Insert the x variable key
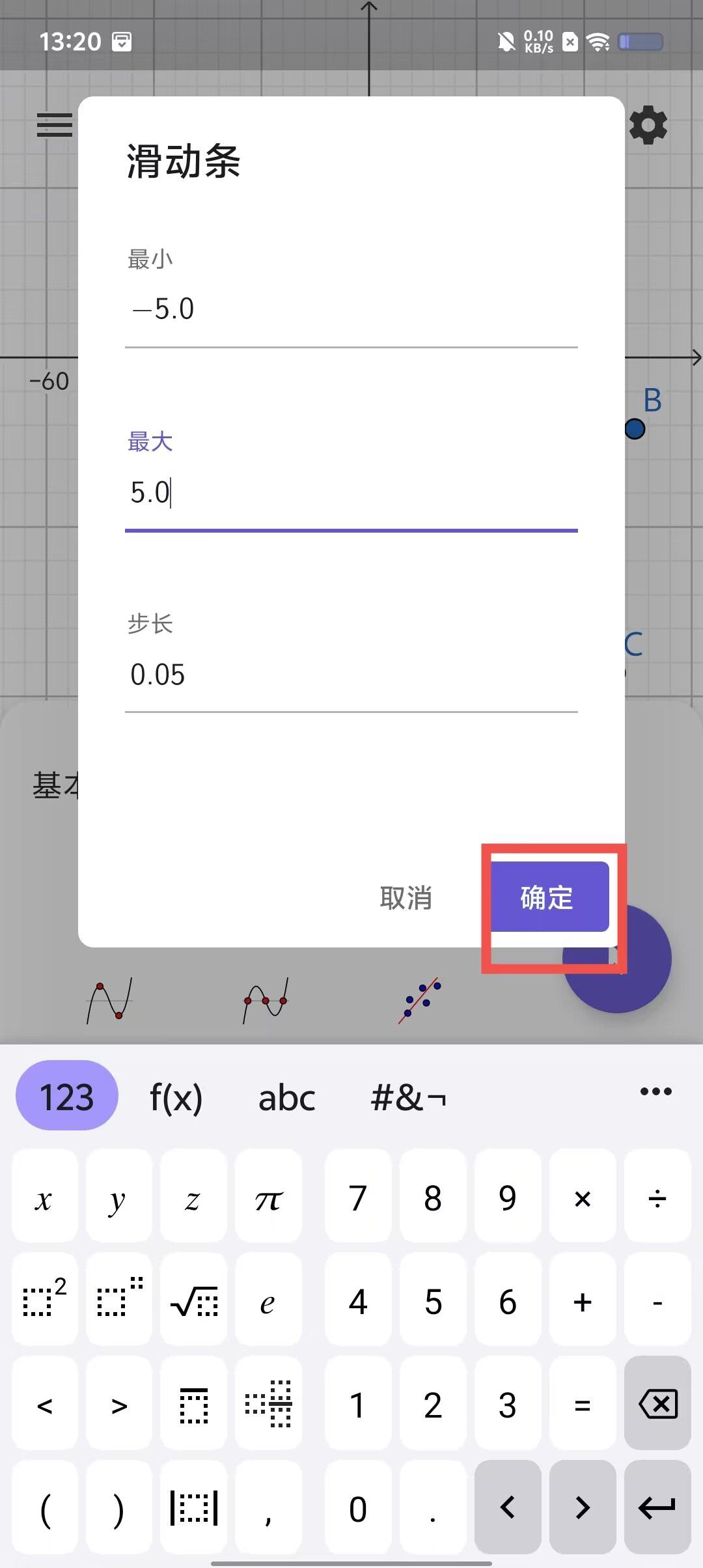This screenshot has width=703, height=1568. tap(44, 1197)
